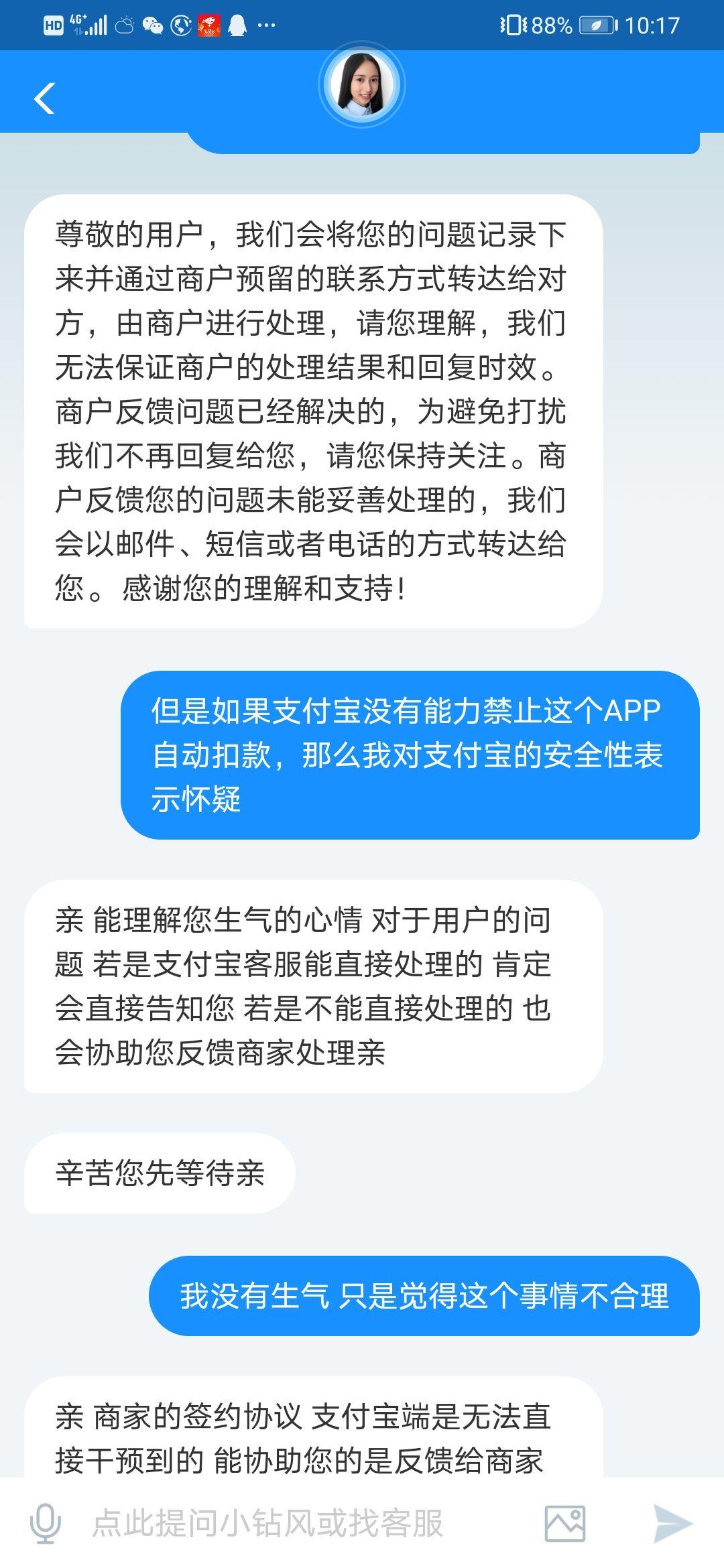Go back from the customer service chat

click(44, 98)
